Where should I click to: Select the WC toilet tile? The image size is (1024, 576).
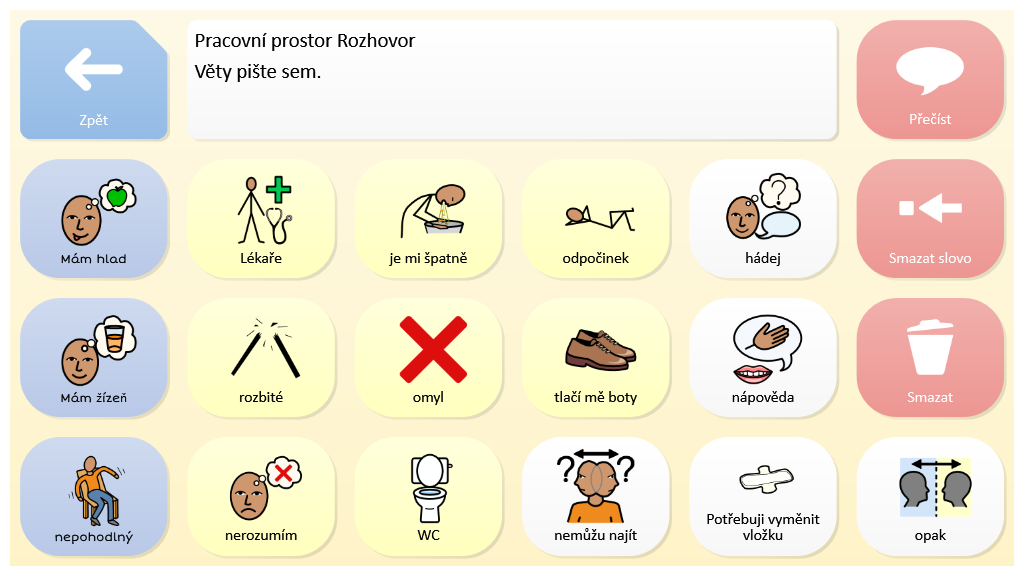point(428,496)
